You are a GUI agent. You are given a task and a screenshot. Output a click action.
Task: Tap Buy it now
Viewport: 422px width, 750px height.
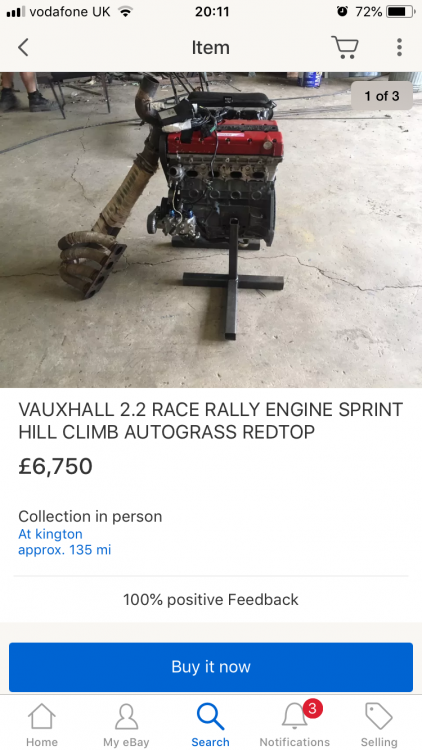tap(211, 667)
